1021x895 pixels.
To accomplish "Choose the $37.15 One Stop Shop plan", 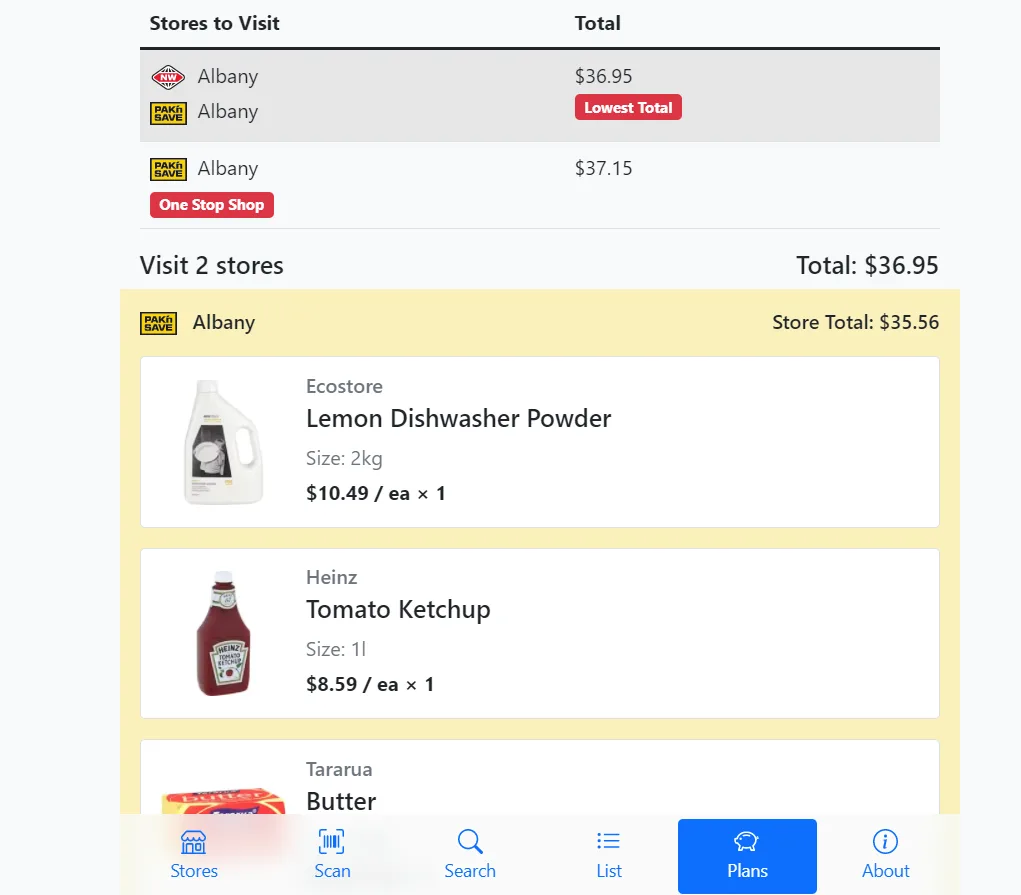I will (x=539, y=185).
